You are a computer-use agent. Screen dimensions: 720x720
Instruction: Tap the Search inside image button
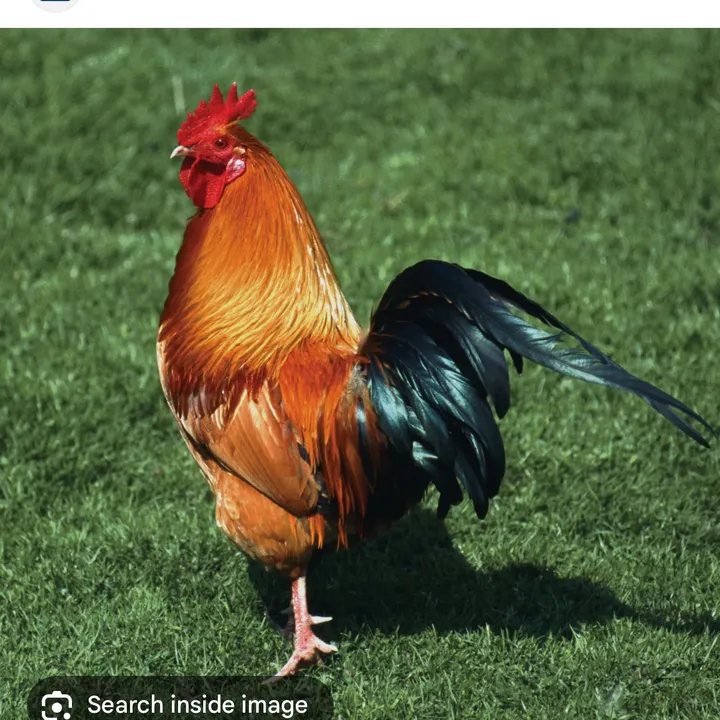coord(180,703)
